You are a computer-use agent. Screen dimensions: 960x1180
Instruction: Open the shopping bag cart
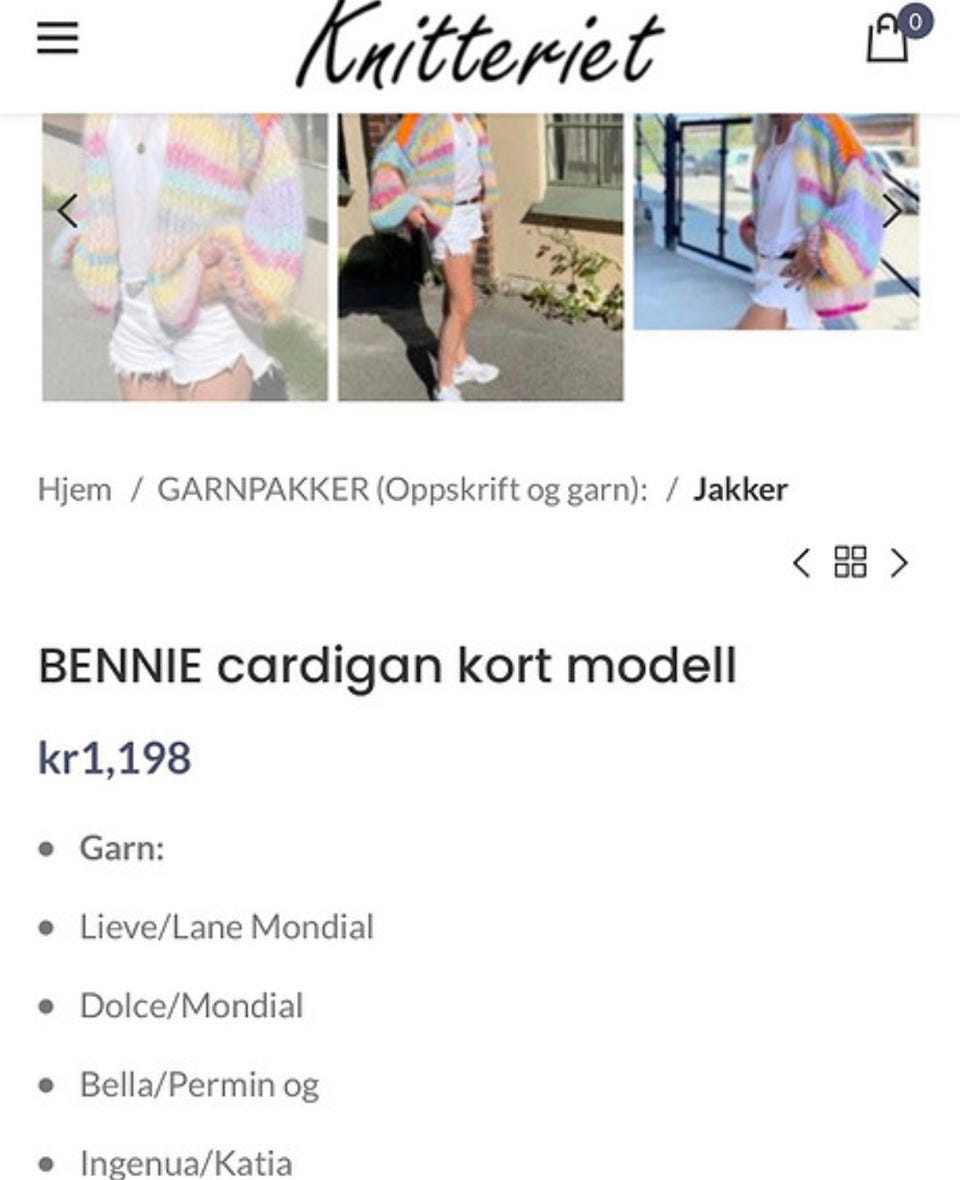click(x=888, y=46)
